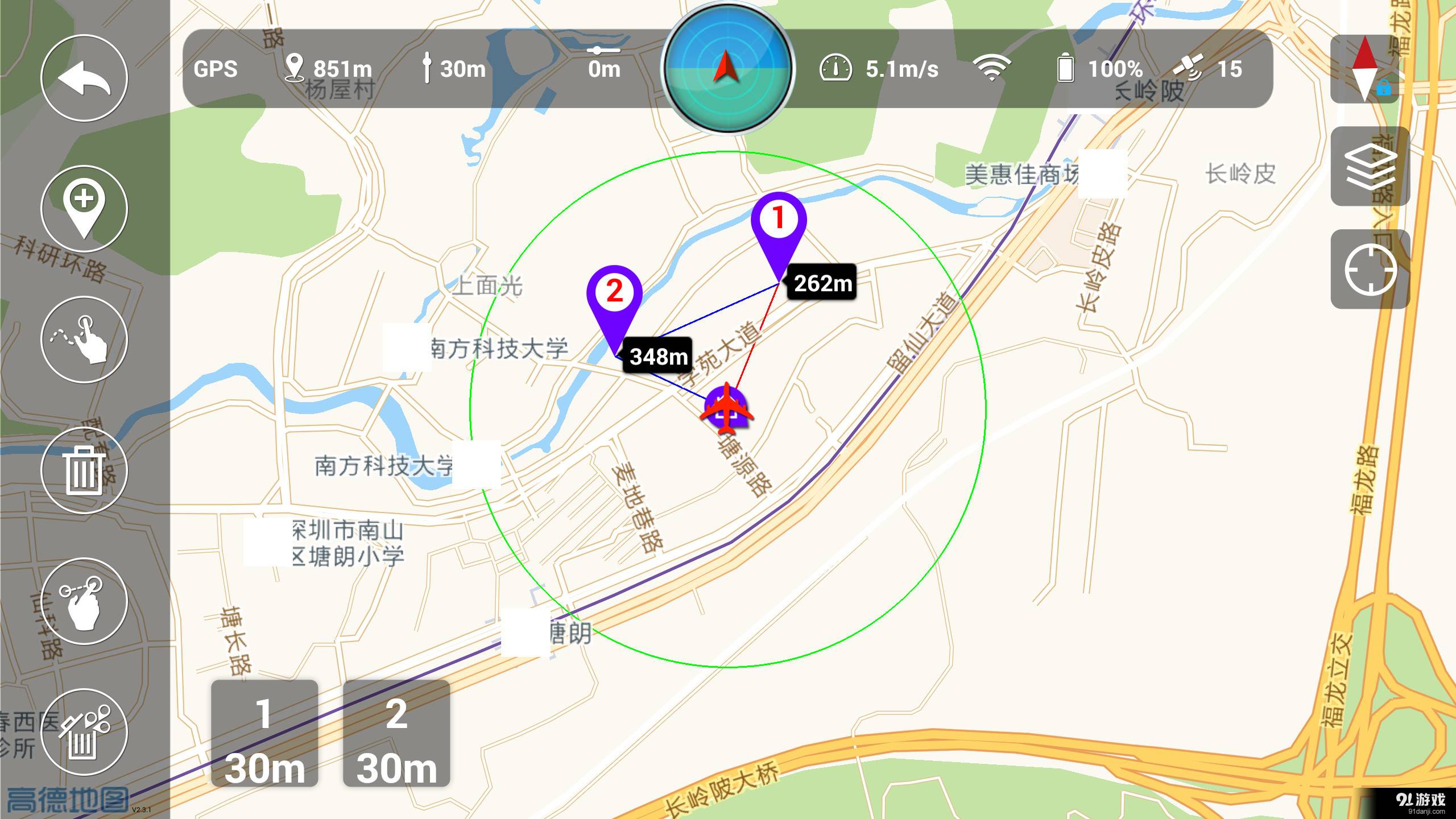Enable draw flight path mode

84,340
